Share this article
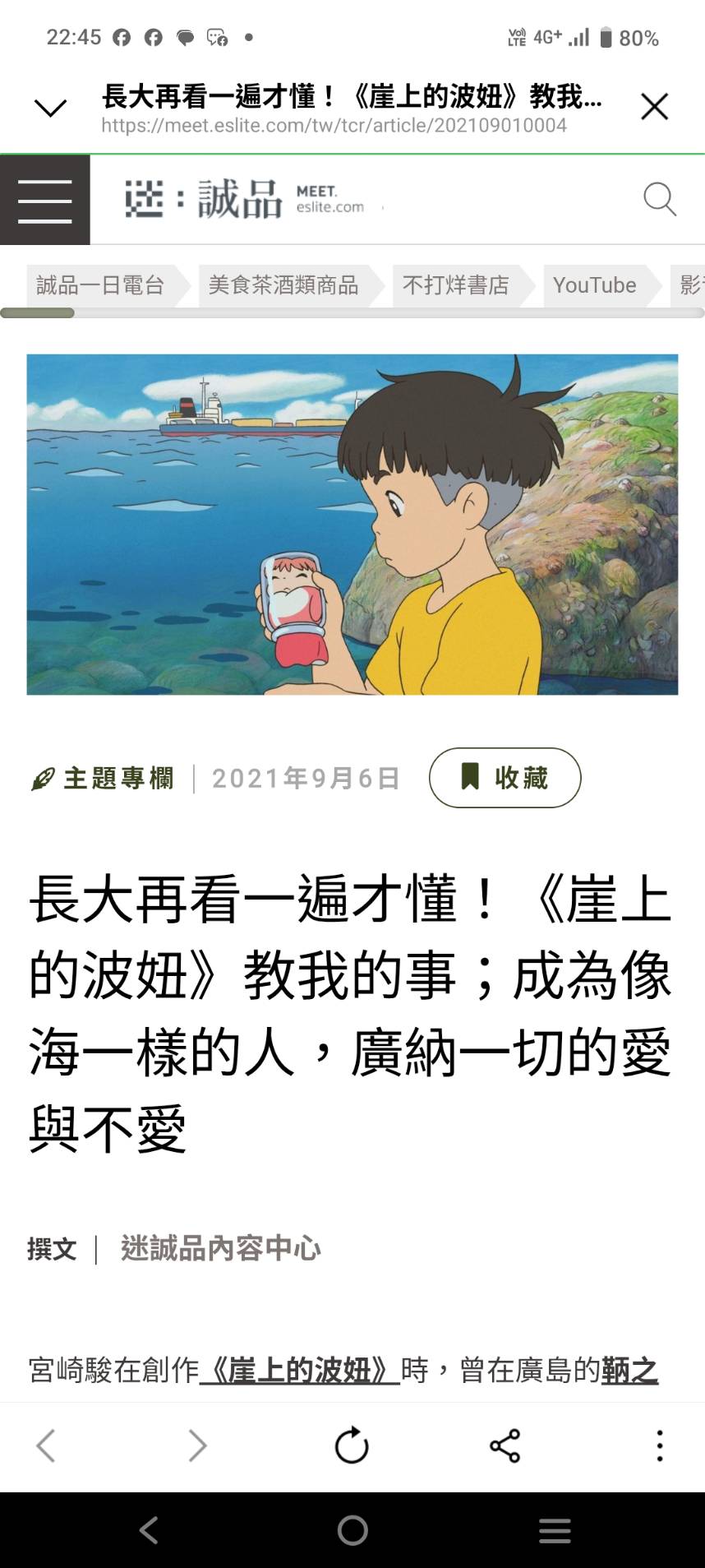Screen dimensions: 705x1568 (505, 1445)
